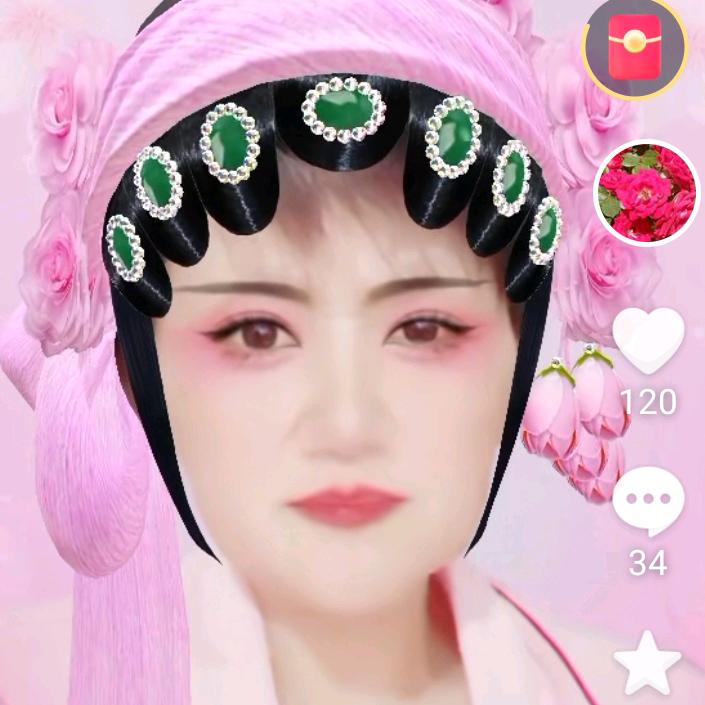This screenshot has width=705, height=705.
Task: Like this video with the heart
Action: (648, 341)
